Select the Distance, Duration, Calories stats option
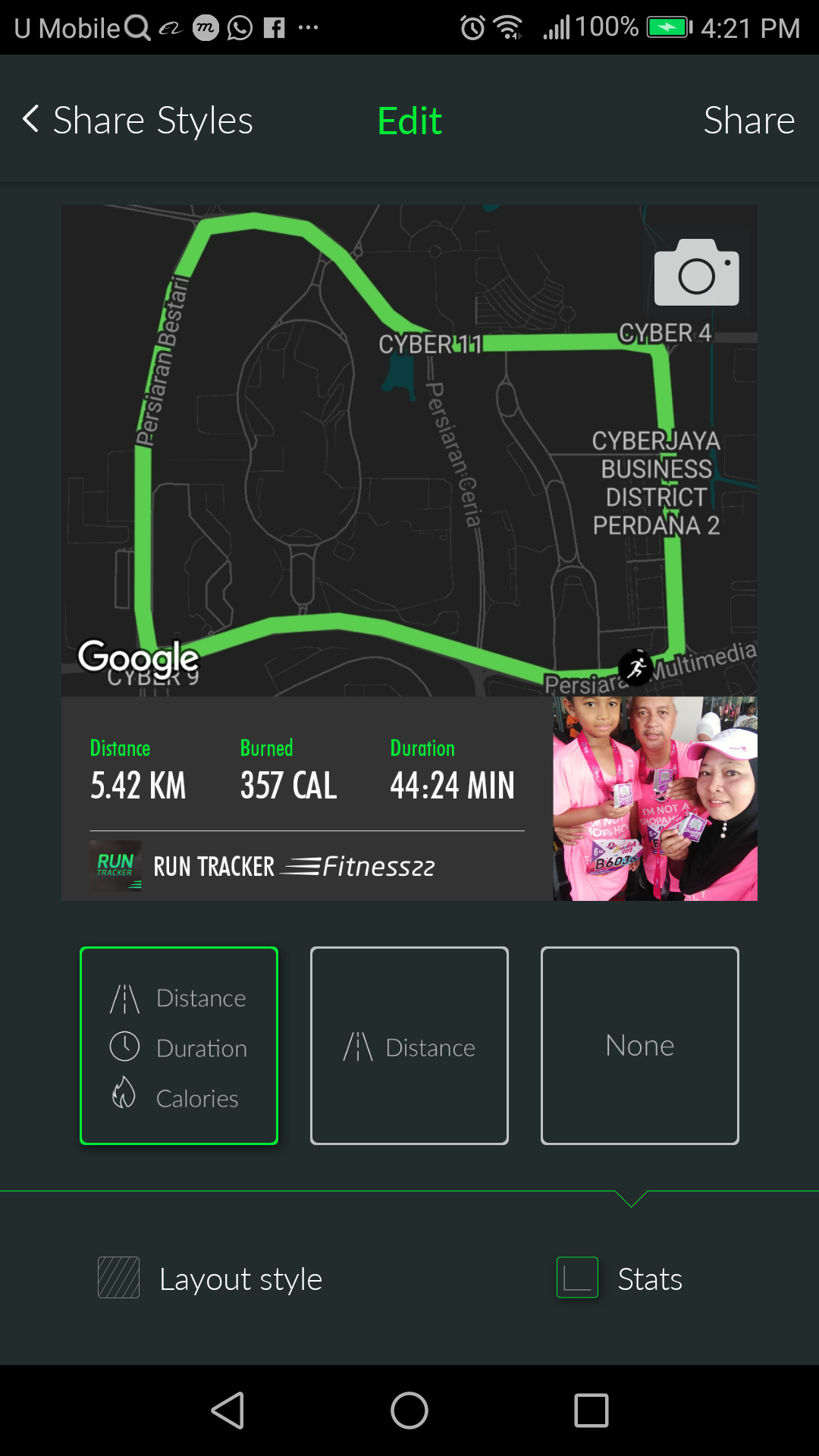 pos(179,1046)
